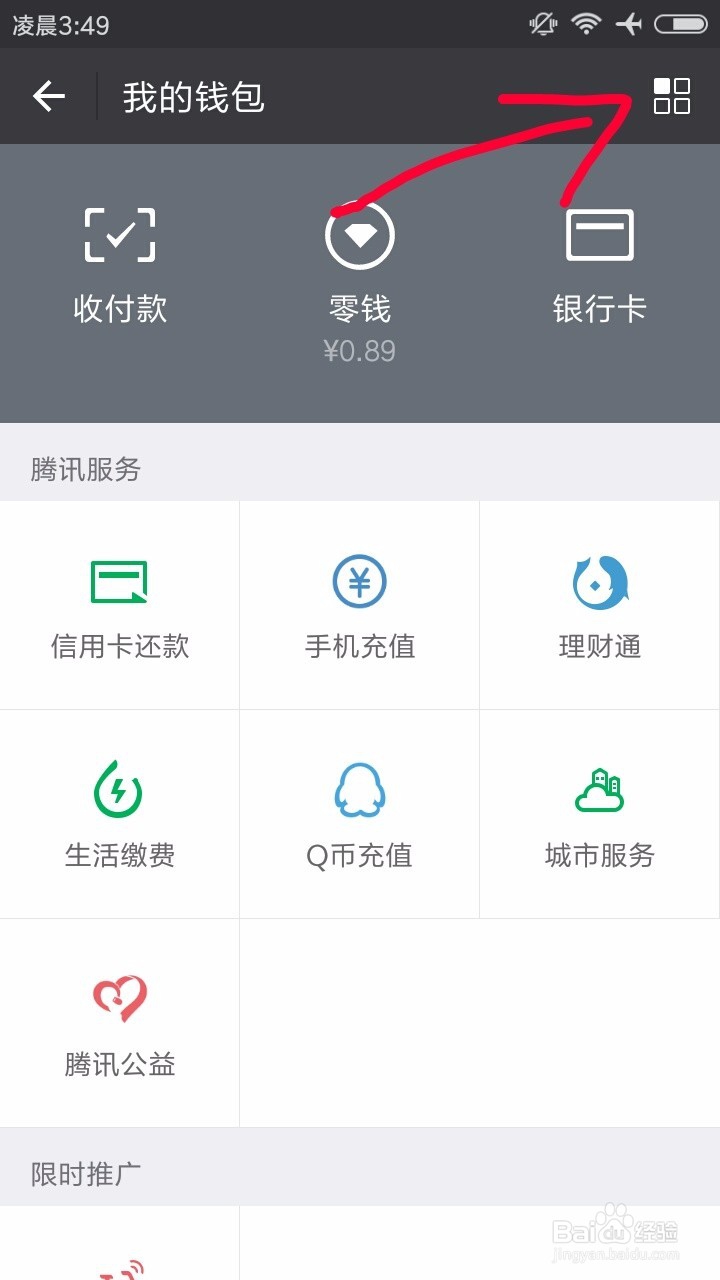Open 城市服务
Viewport: 720px width, 1280px height.
600,815
